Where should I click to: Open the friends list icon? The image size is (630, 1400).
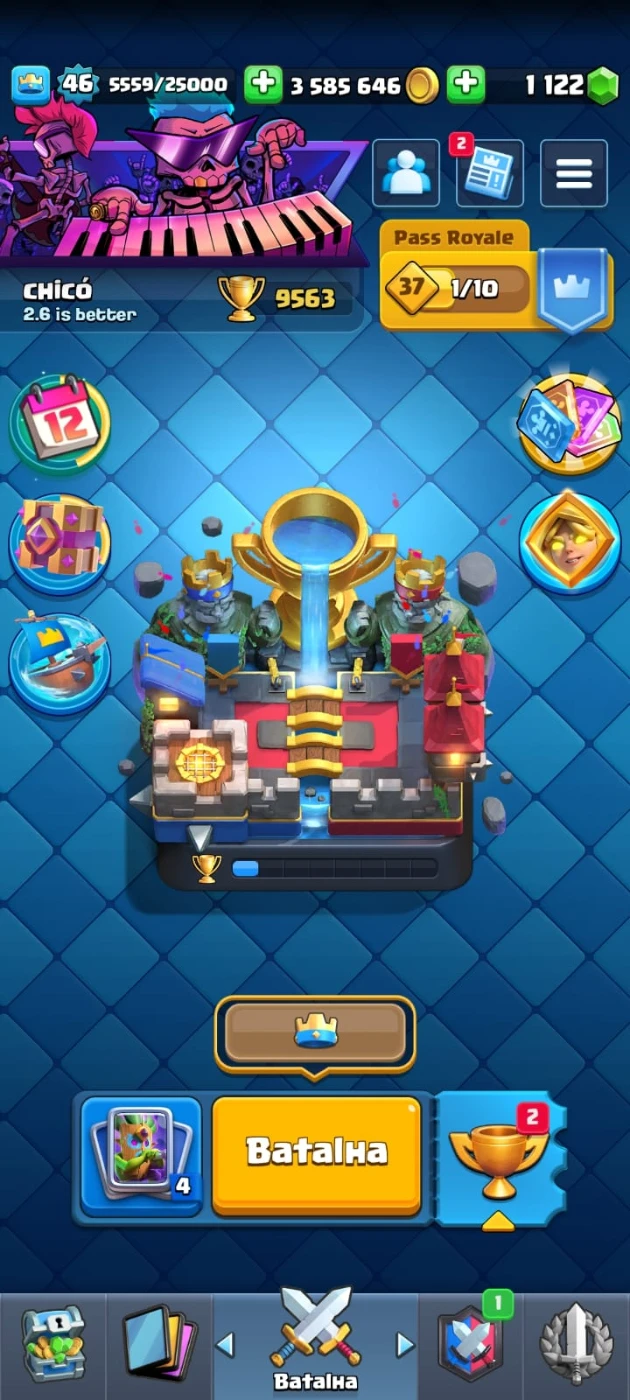click(x=406, y=173)
